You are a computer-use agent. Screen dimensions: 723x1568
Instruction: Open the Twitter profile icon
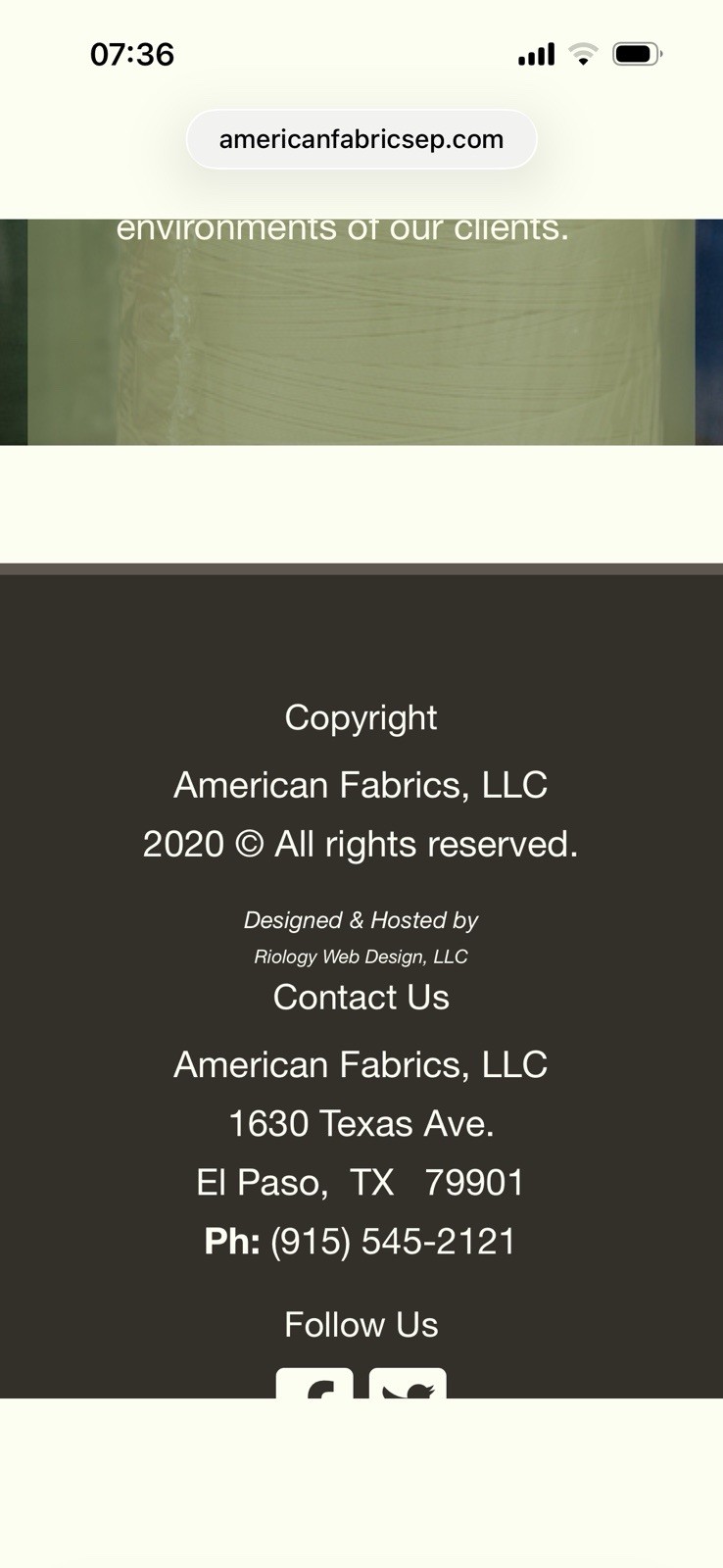pos(408,1383)
